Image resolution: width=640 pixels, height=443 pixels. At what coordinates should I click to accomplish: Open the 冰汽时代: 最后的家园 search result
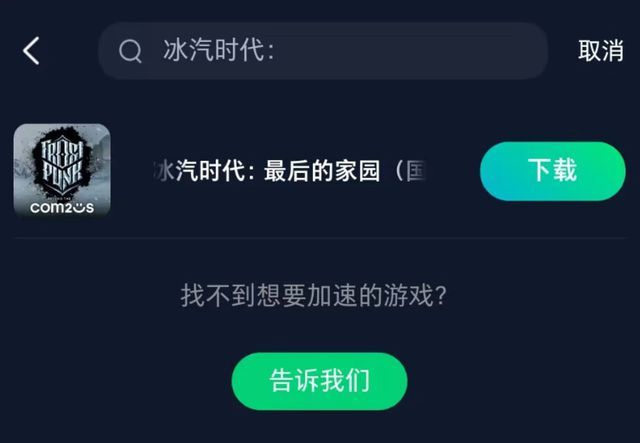click(x=292, y=171)
